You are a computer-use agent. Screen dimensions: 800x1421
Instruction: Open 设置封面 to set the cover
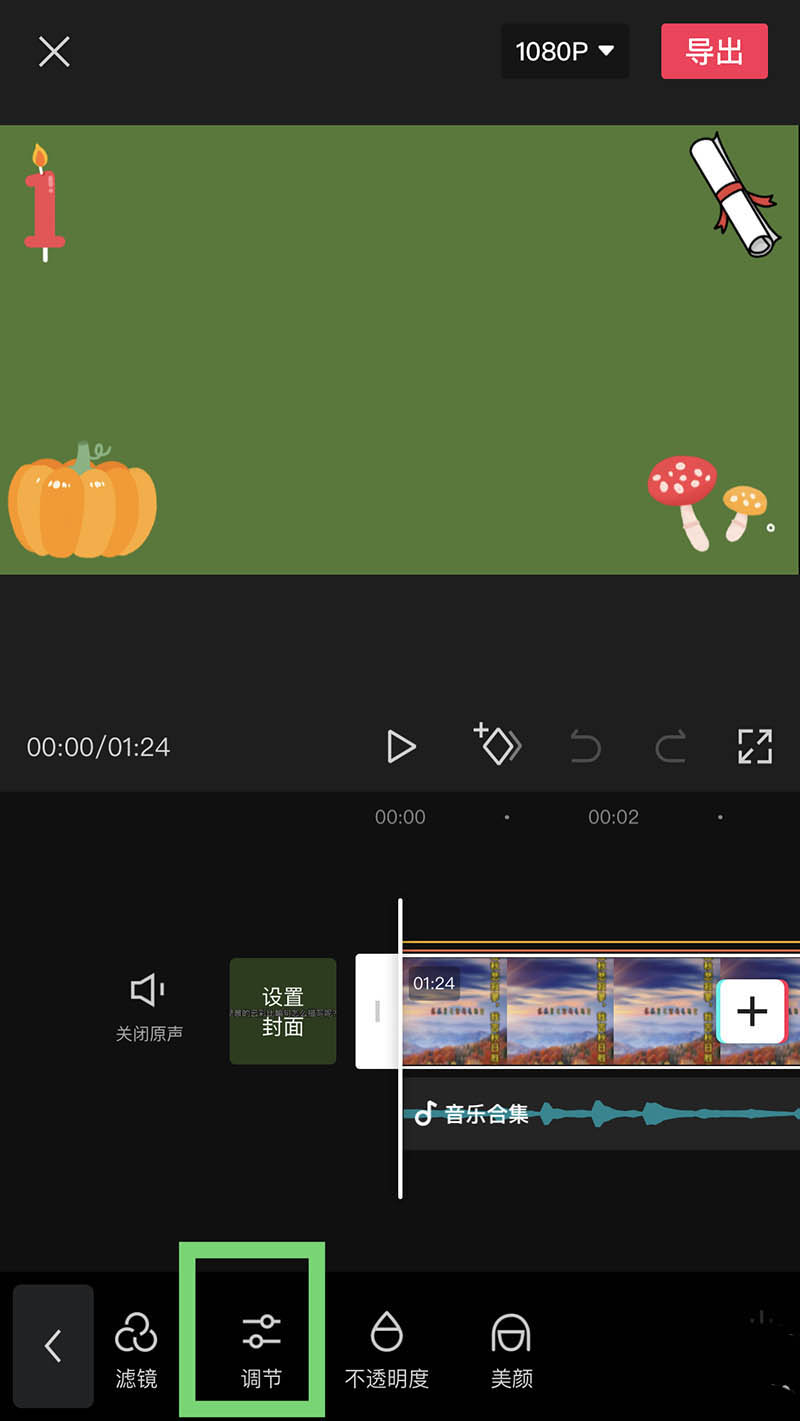pyautogui.click(x=283, y=1011)
